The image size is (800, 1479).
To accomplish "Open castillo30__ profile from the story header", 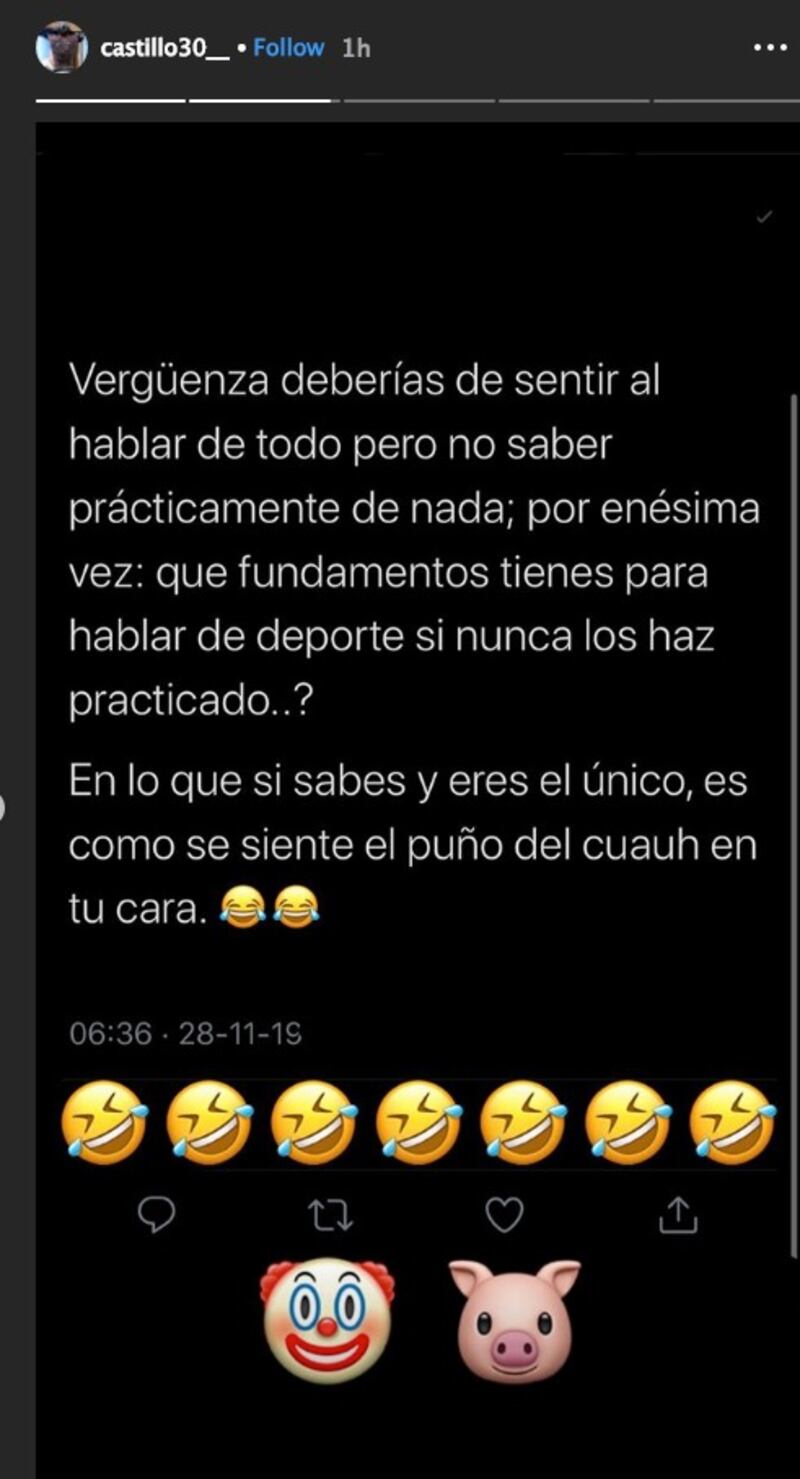I will point(164,48).
